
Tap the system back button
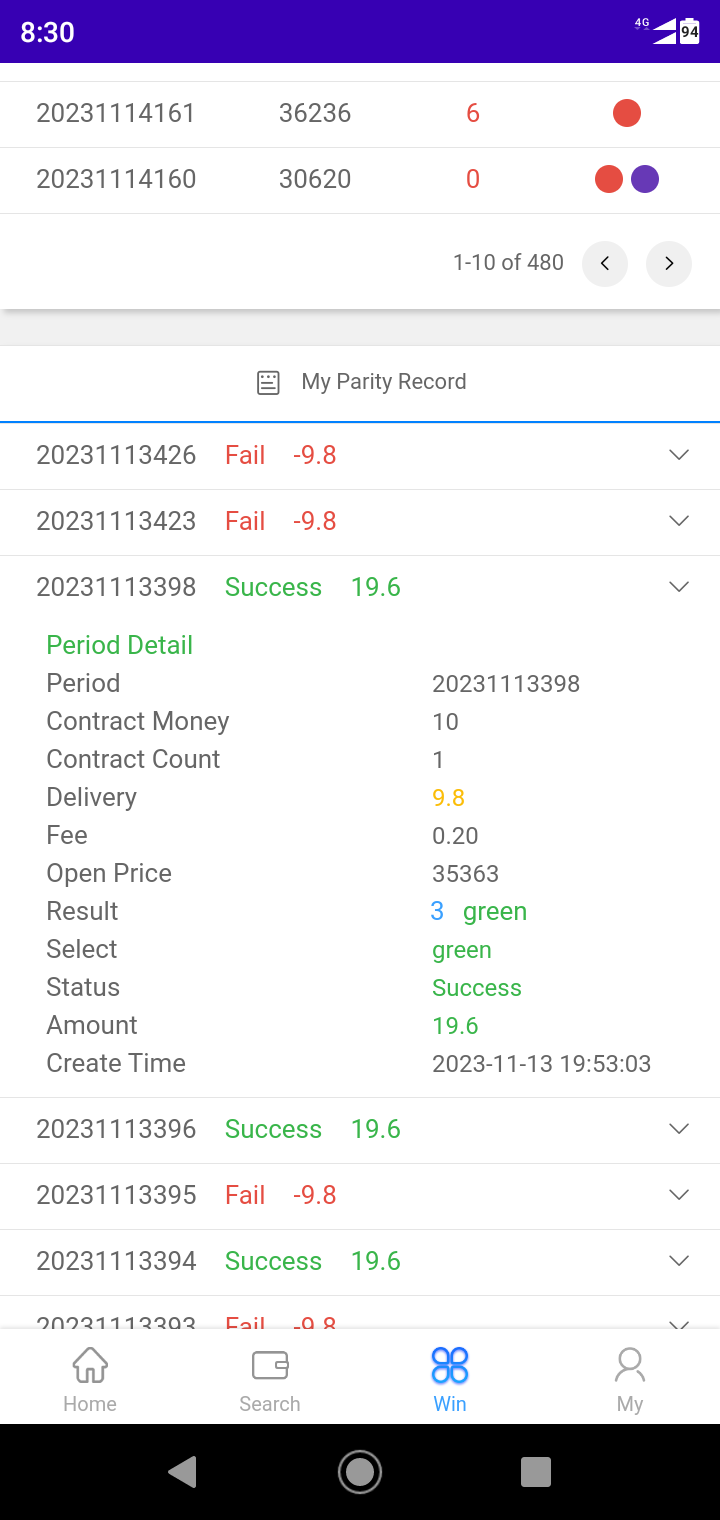[182, 1472]
